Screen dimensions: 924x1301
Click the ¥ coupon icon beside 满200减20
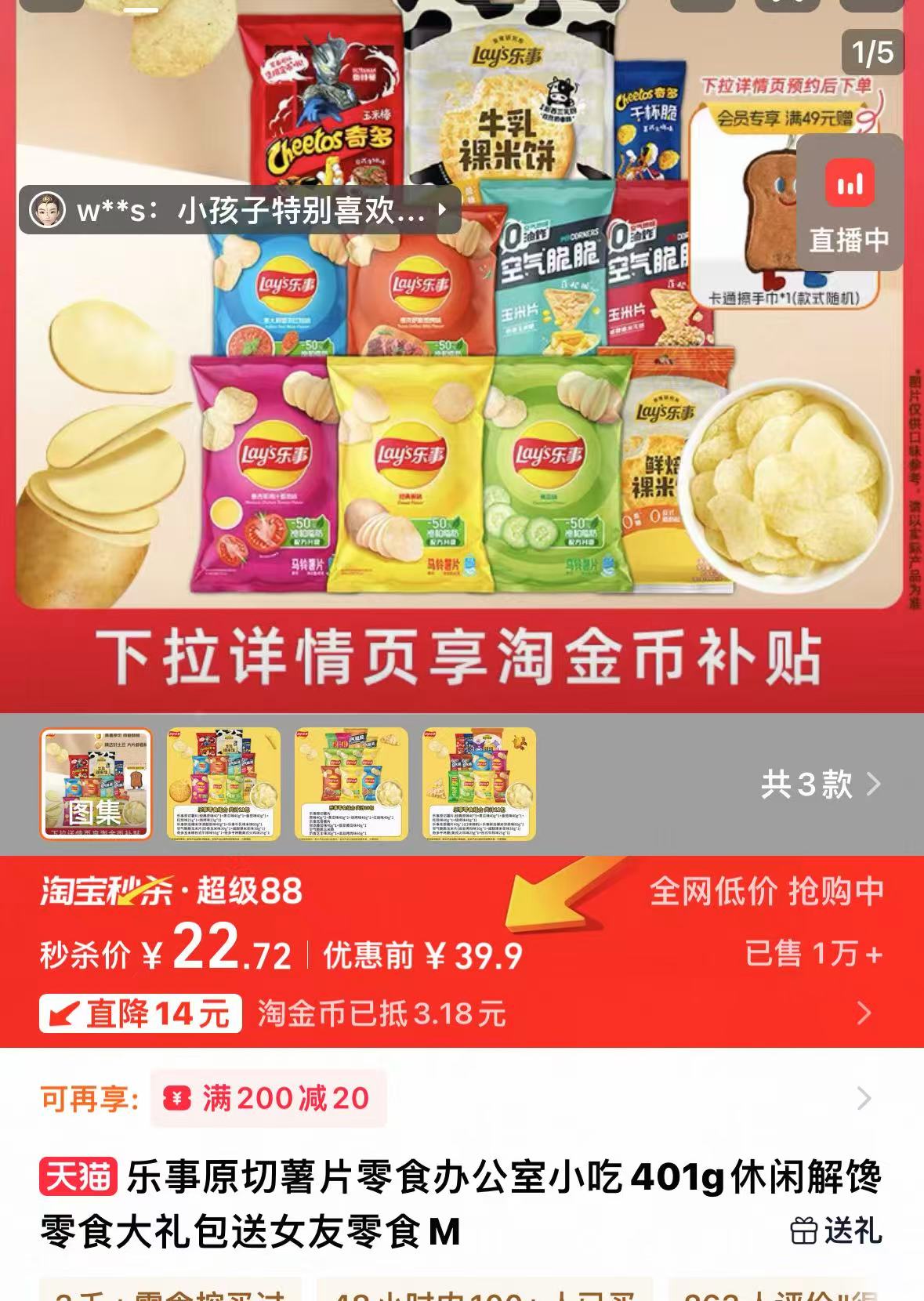177,1100
